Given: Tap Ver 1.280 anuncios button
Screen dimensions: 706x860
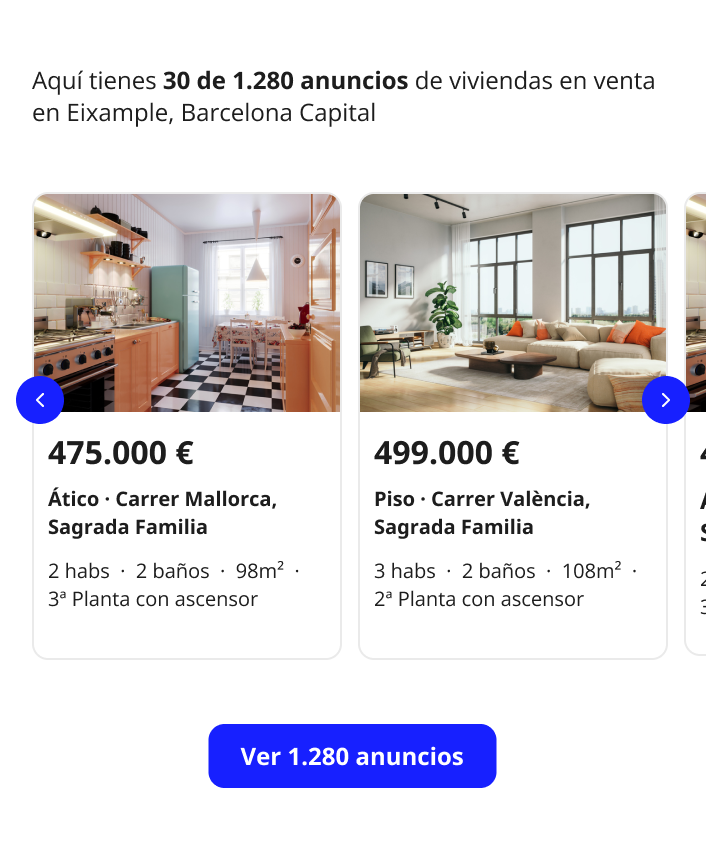Looking at the screenshot, I should point(352,756).
